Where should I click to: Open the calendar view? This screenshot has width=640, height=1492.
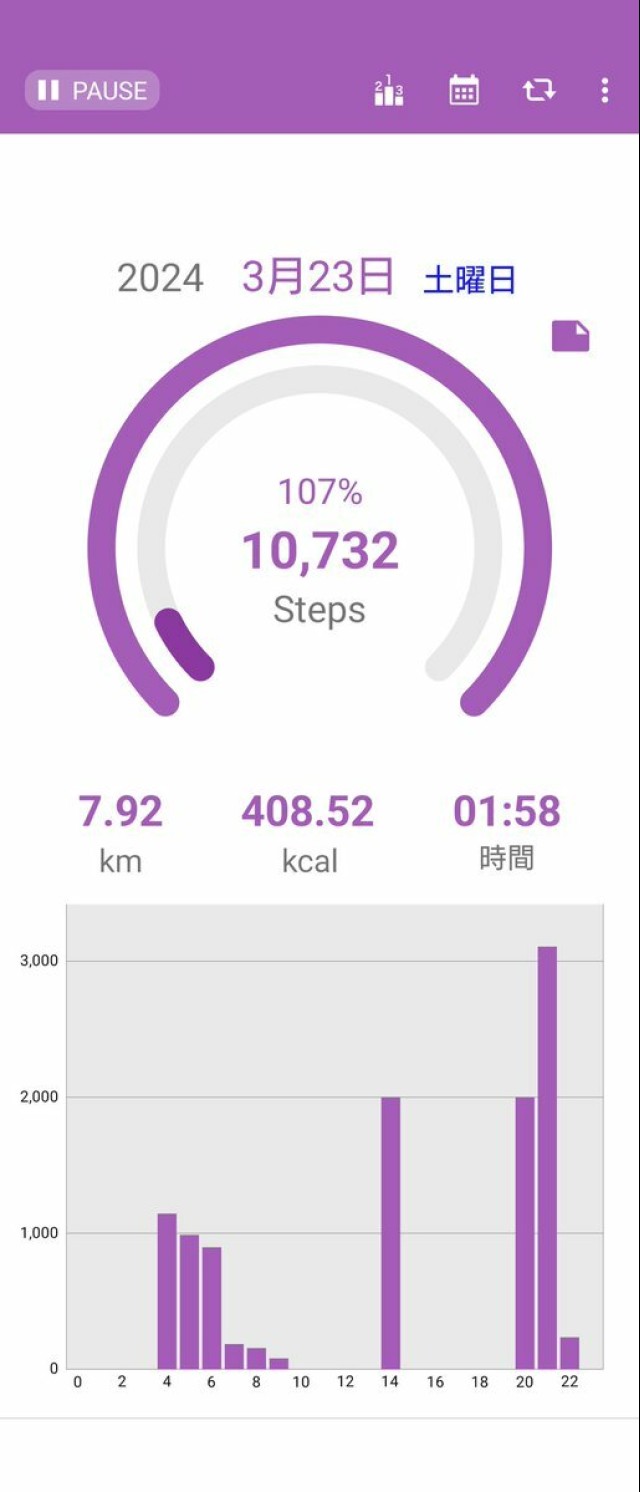point(464,91)
